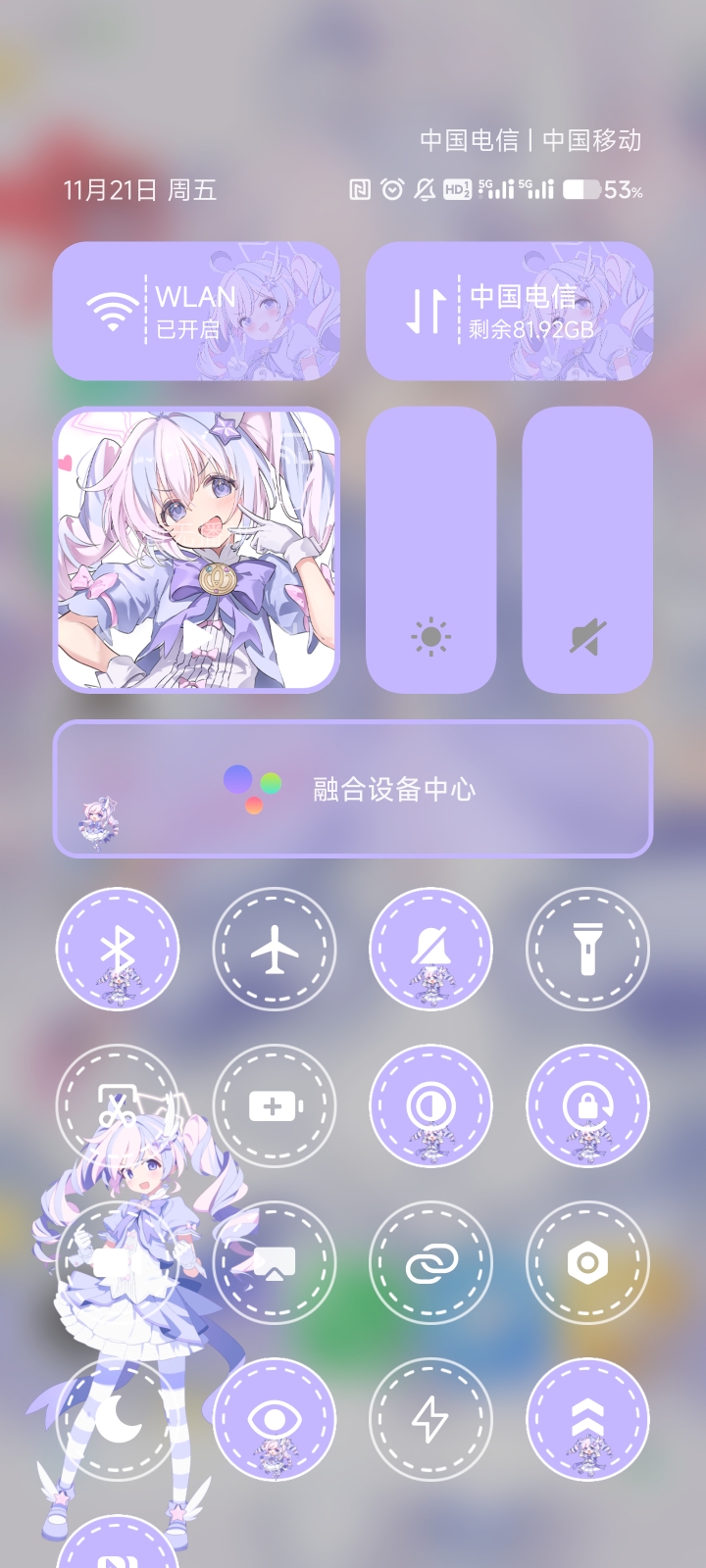Turn off Bluetooth
706x1568 pixels.
118,949
